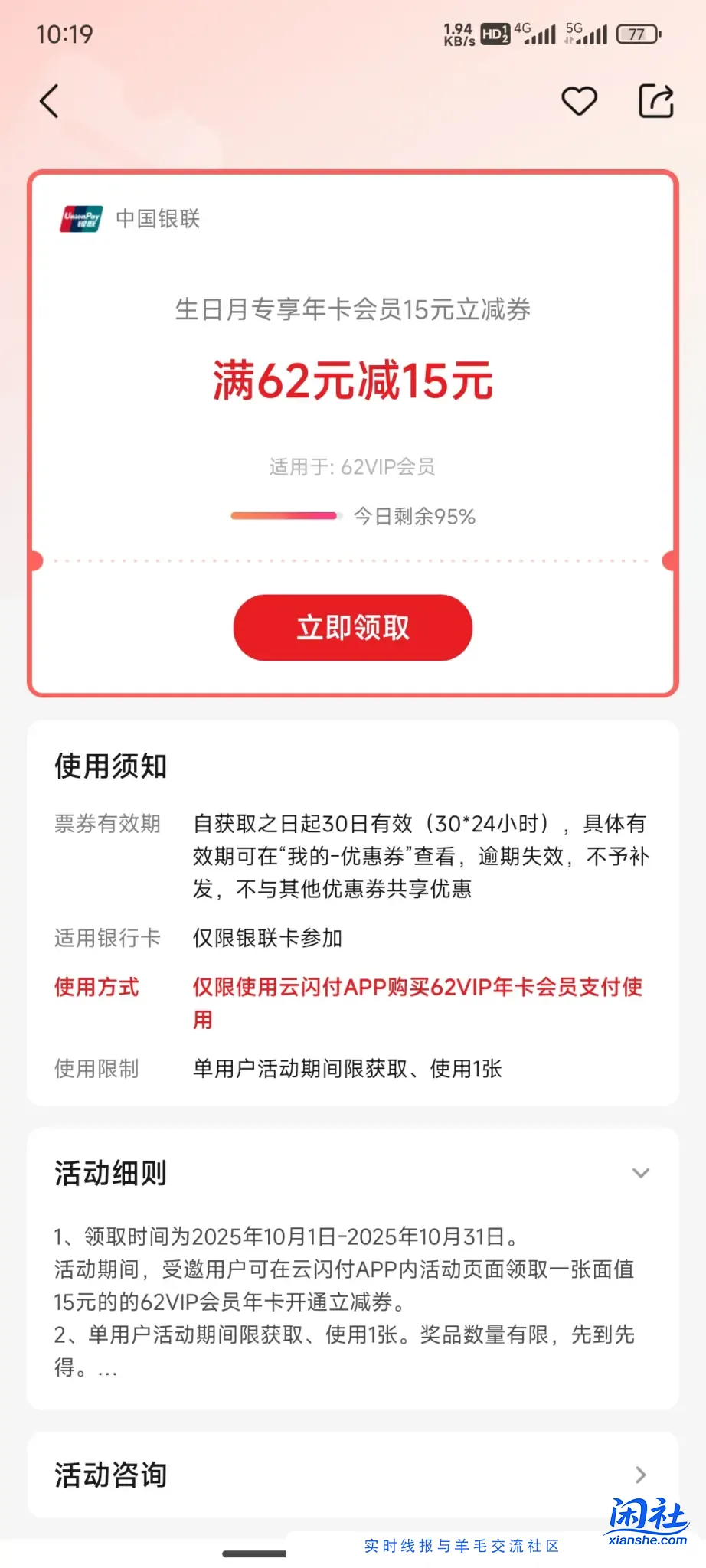Tap the HD voice indicator in status bar
706x1568 pixels.
click(494, 34)
